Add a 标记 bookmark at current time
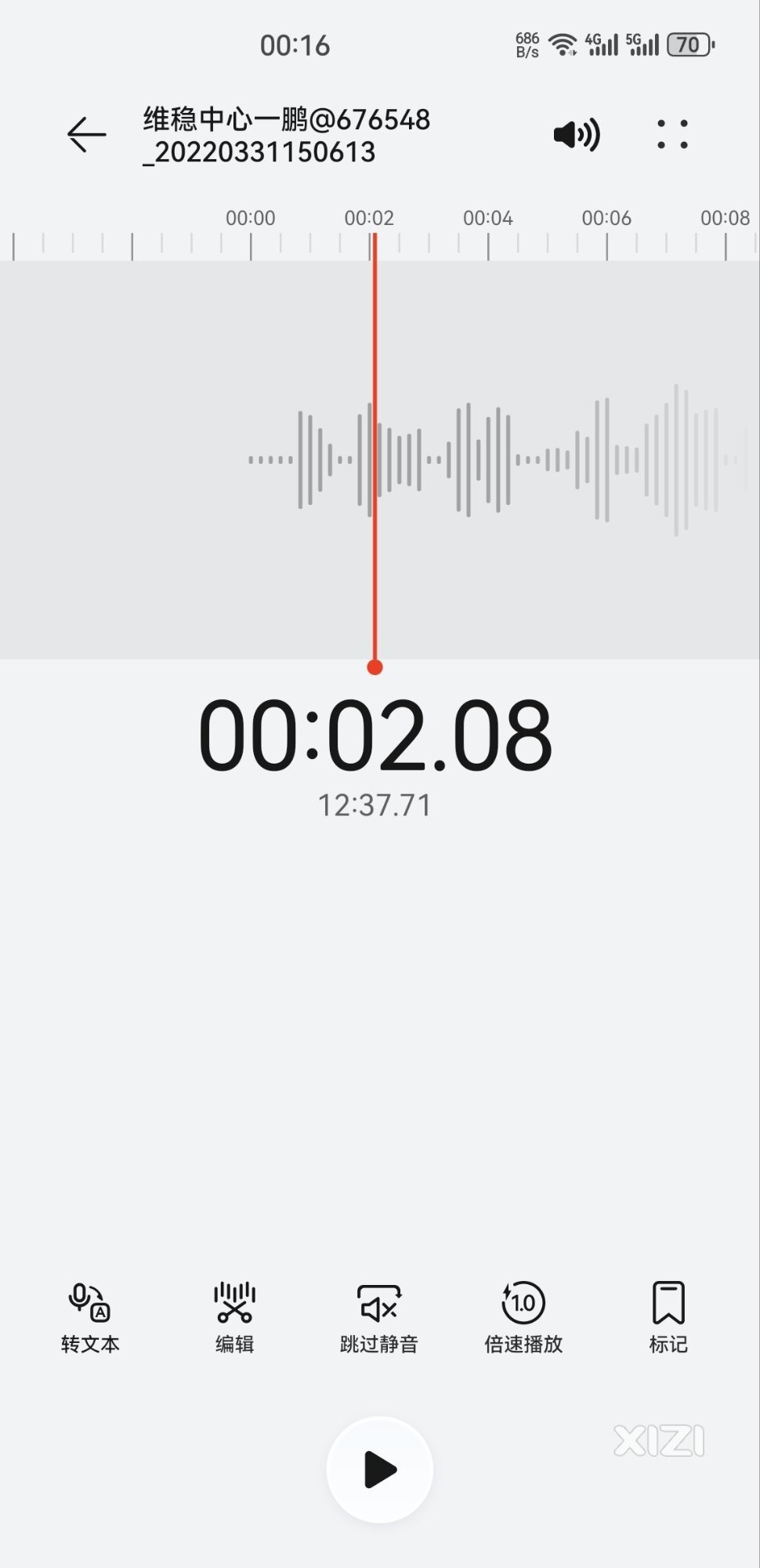Screen dimensions: 760x1568 point(668,1317)
